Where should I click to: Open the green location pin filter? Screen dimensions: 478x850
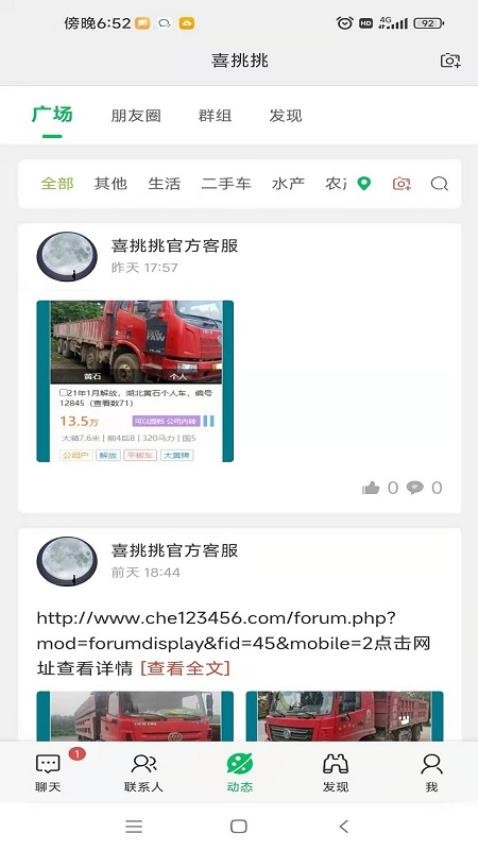click(x=364, y=184)
